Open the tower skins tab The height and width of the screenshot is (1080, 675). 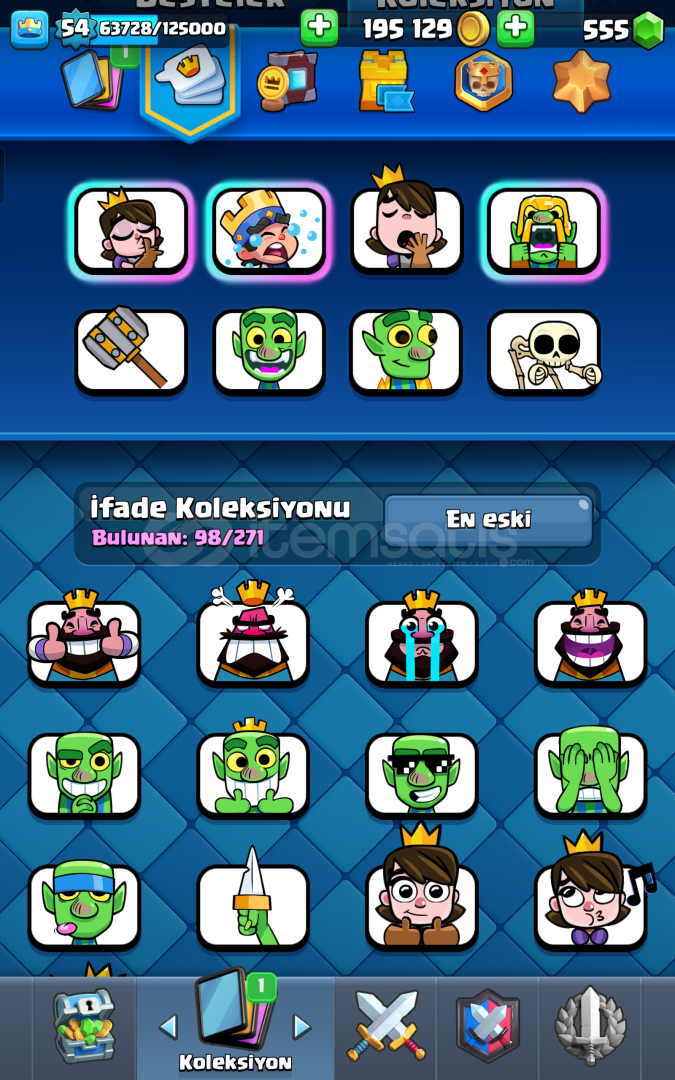[x=385, y=82]
